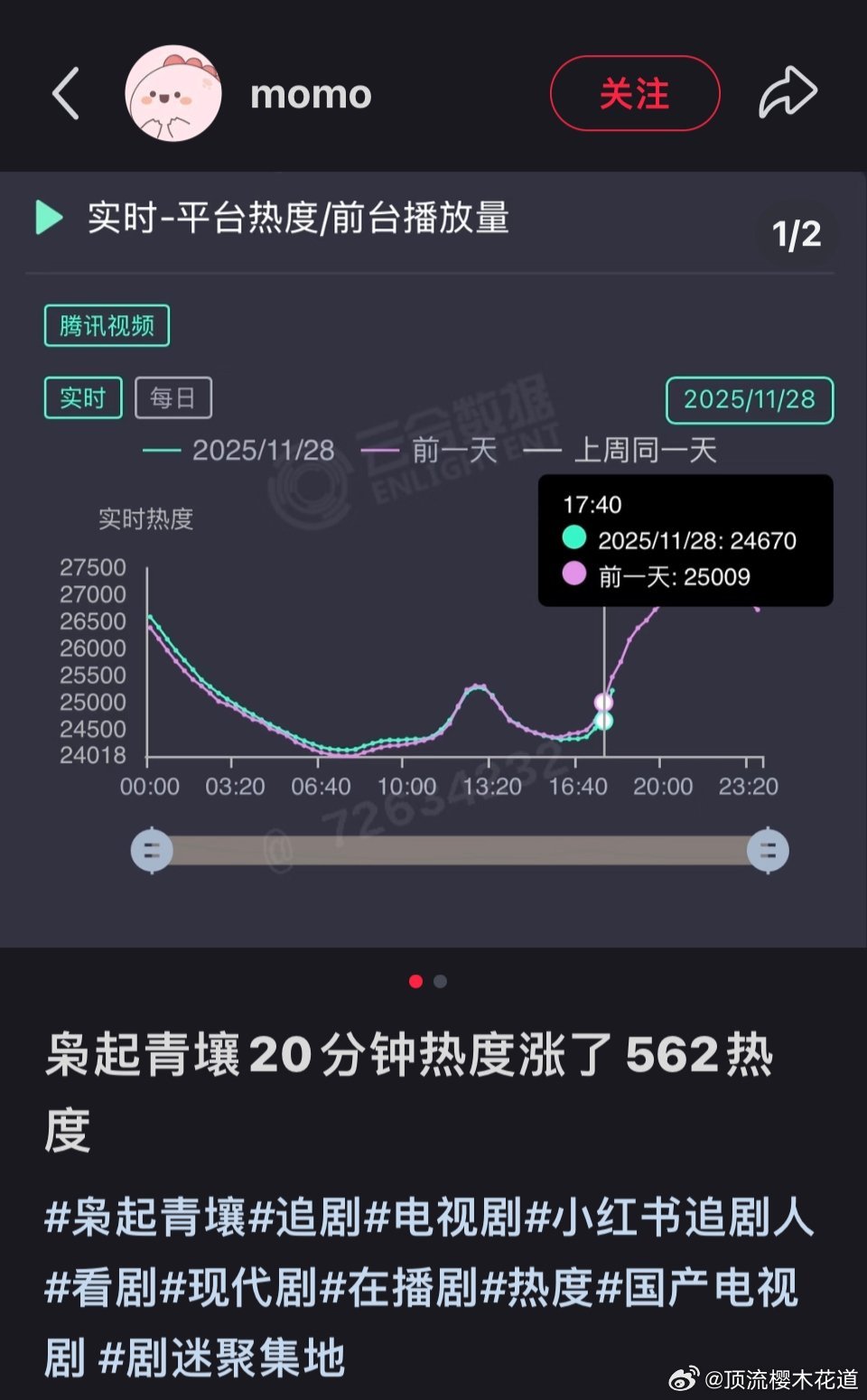The width and height of the screenshot is (867, 1400).
Task: Tap the share arrow icon
Action: (788, 90)
